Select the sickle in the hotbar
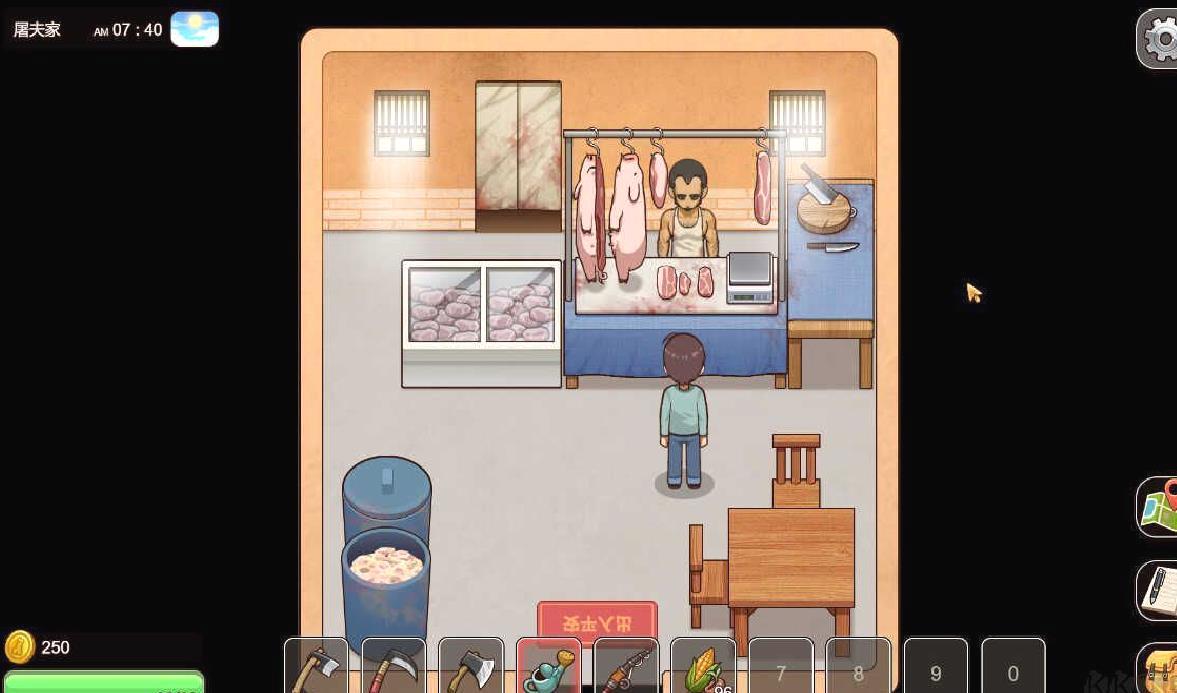1177x693 pixels. point(394,666)
